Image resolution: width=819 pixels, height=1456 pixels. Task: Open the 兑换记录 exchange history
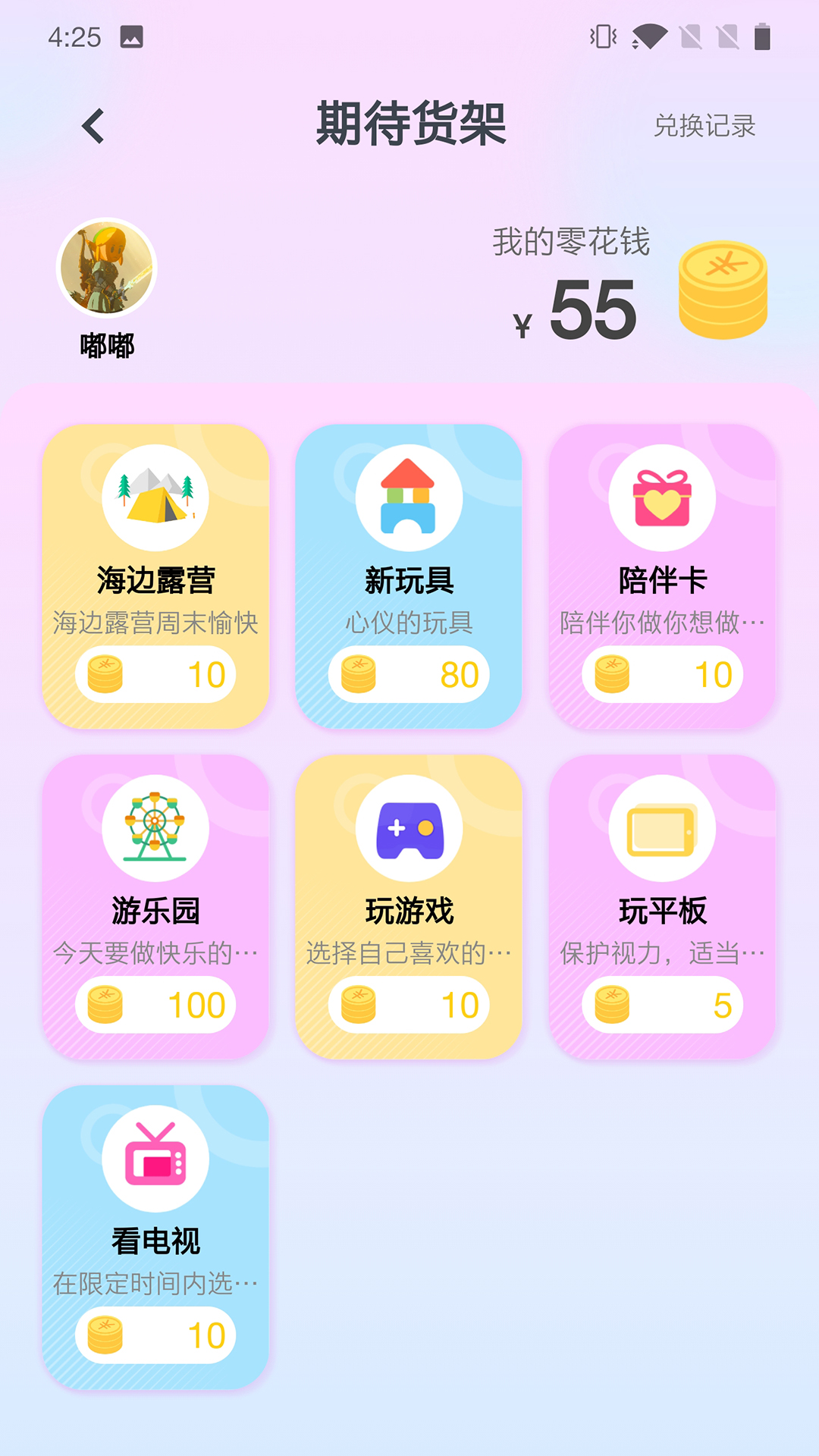click(706, 127)
